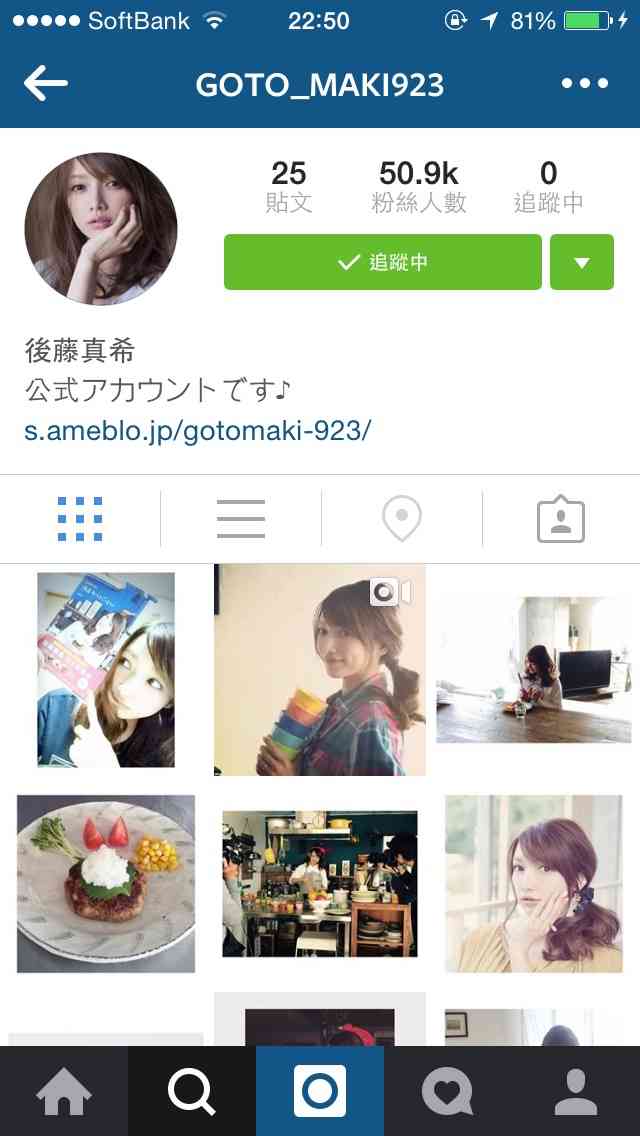640x1136 pixels.
Task: Open the three-dot options menu
Action: point(585,84)
